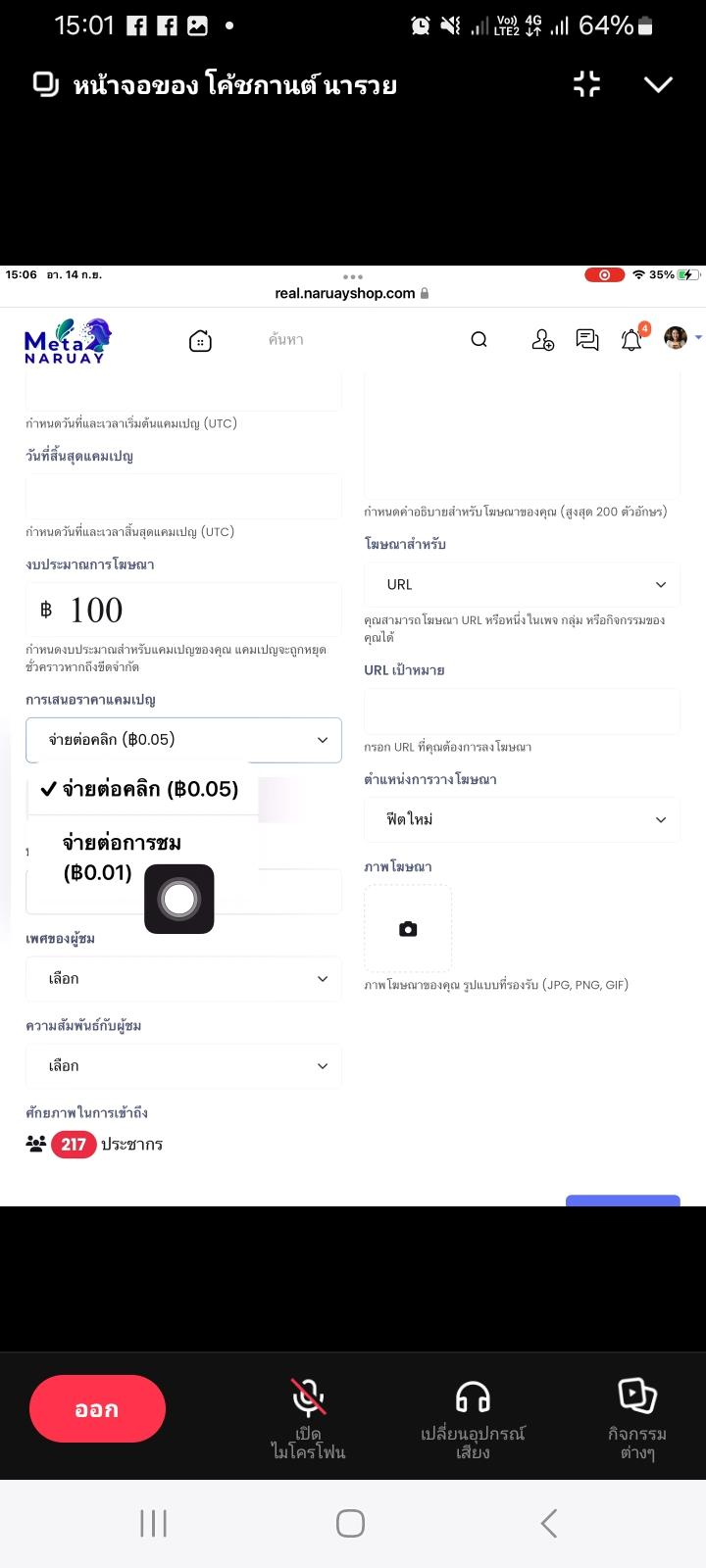Screen dimensions: 706x1568
Task: Edit the ad budget ฿100 field
Action: pyautogui.click(x=183, y=610)
